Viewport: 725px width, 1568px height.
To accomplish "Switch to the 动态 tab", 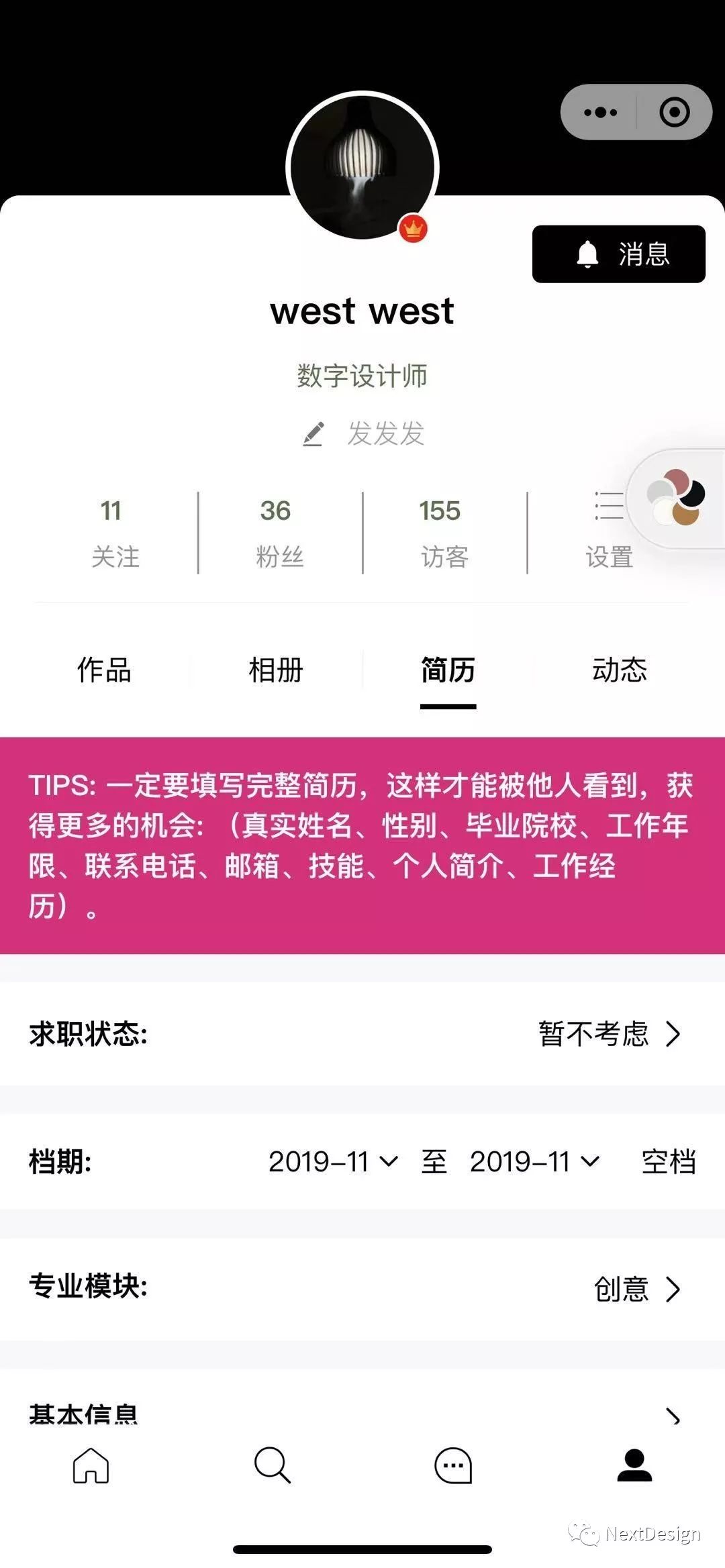I will pyautogui.click(x=619, y=670).
